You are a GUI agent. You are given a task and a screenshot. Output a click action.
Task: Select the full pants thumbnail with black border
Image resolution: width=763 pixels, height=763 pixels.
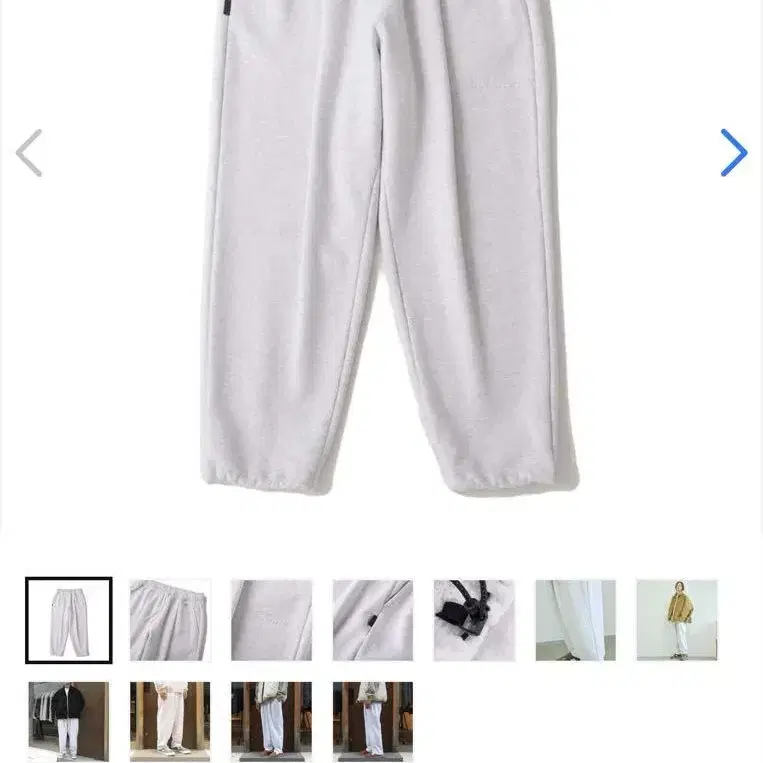(69, 620)
